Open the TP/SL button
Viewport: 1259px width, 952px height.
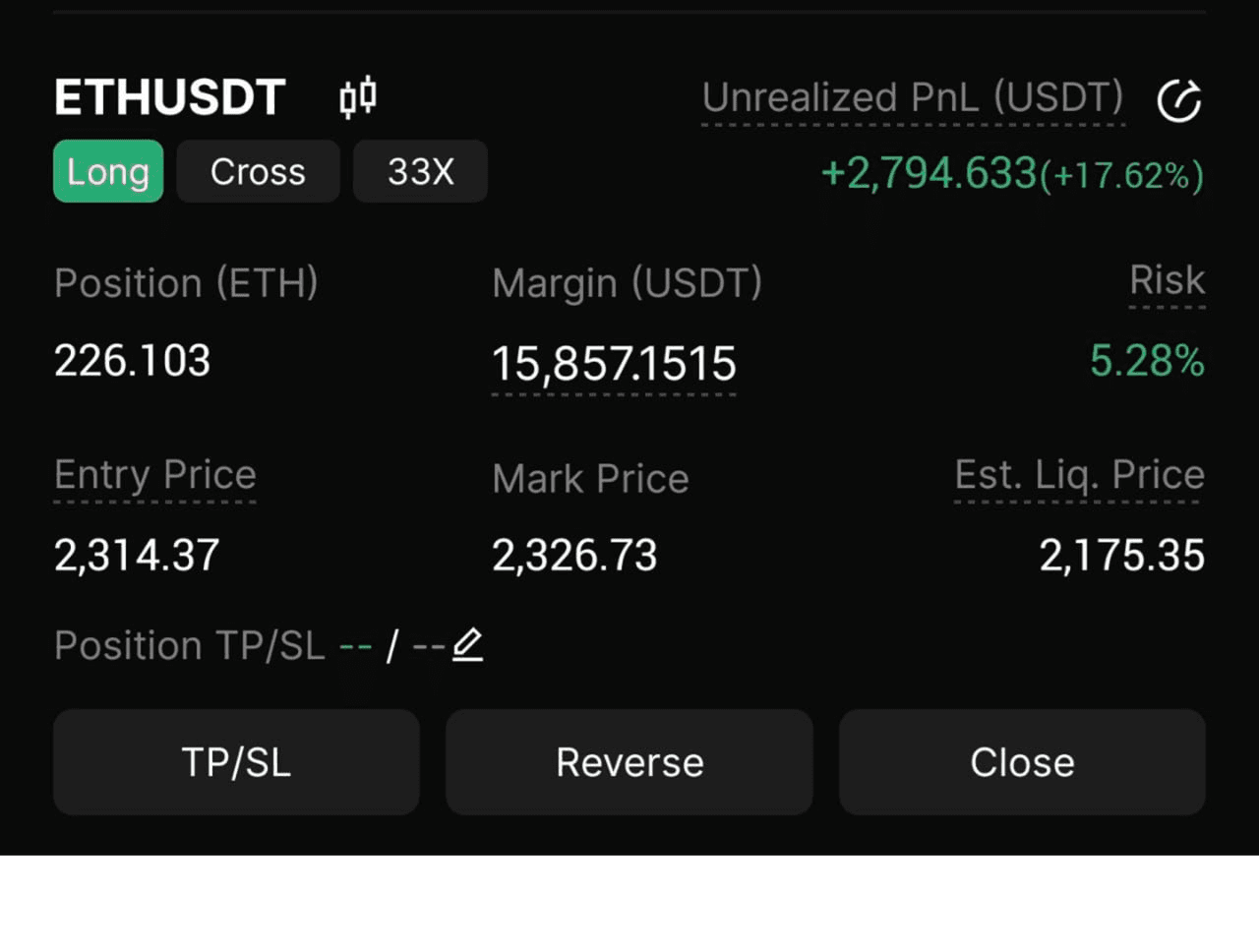pos(236,762)
